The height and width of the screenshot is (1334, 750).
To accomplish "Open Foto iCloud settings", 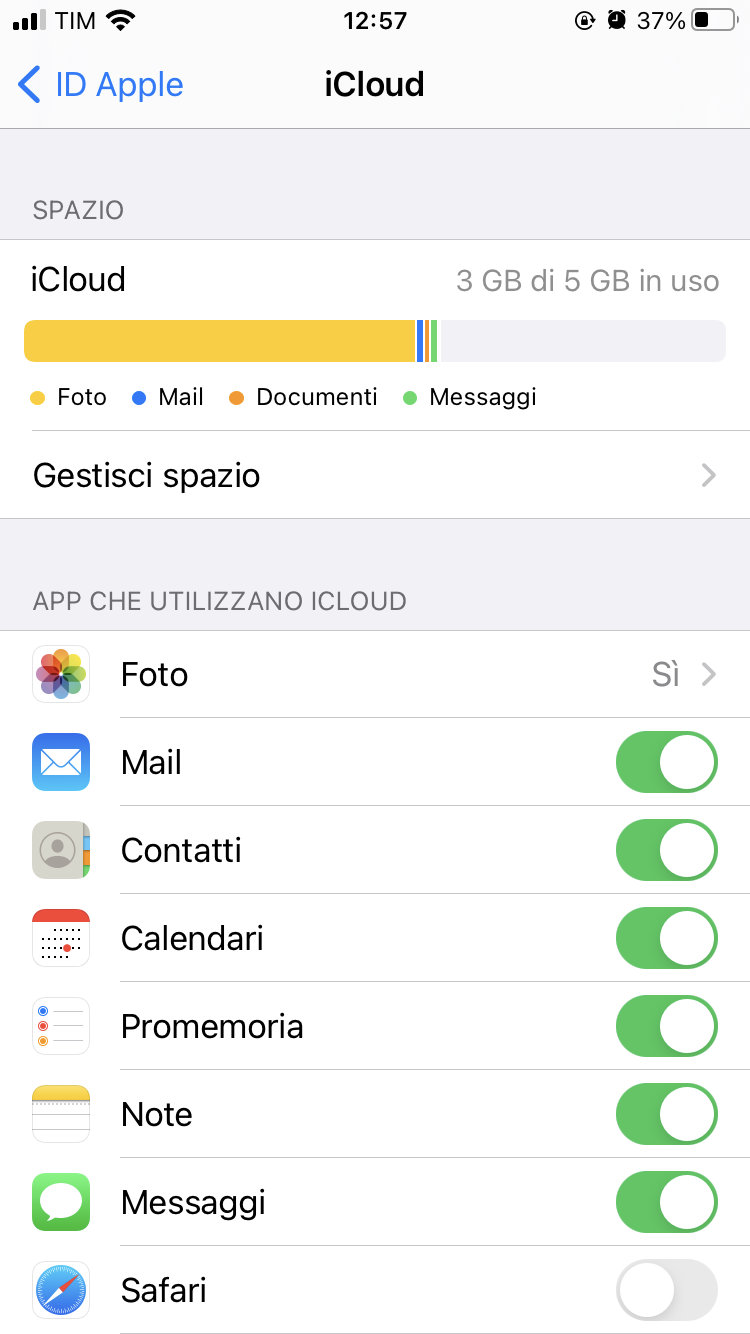I will (x=375, y=675).
